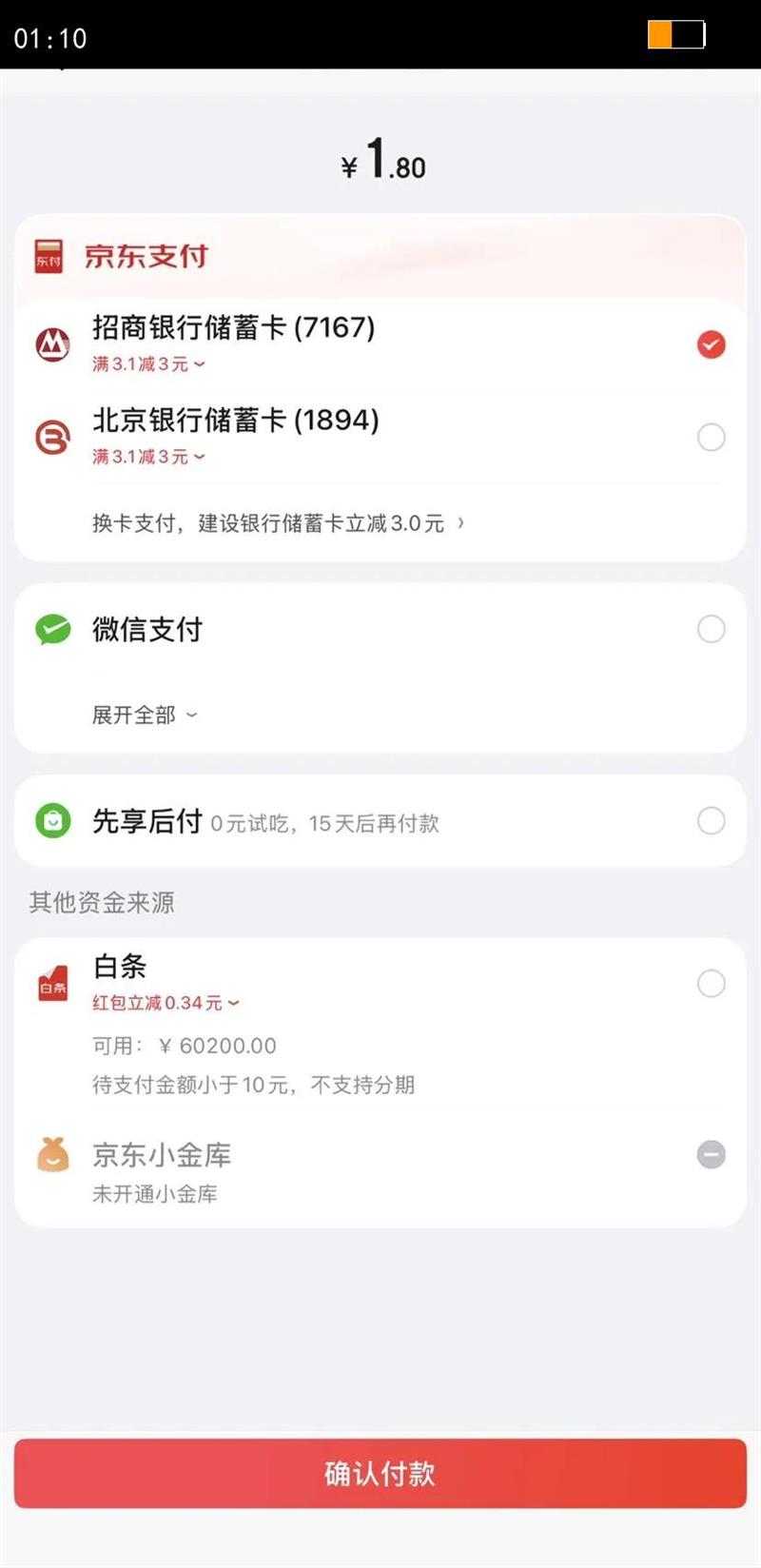Expand 满3.1减3元 discount under 招商银行储蓄卡
Image resolution: width=761 pixels, height=1568 pixels.
(x=148, y=364)
